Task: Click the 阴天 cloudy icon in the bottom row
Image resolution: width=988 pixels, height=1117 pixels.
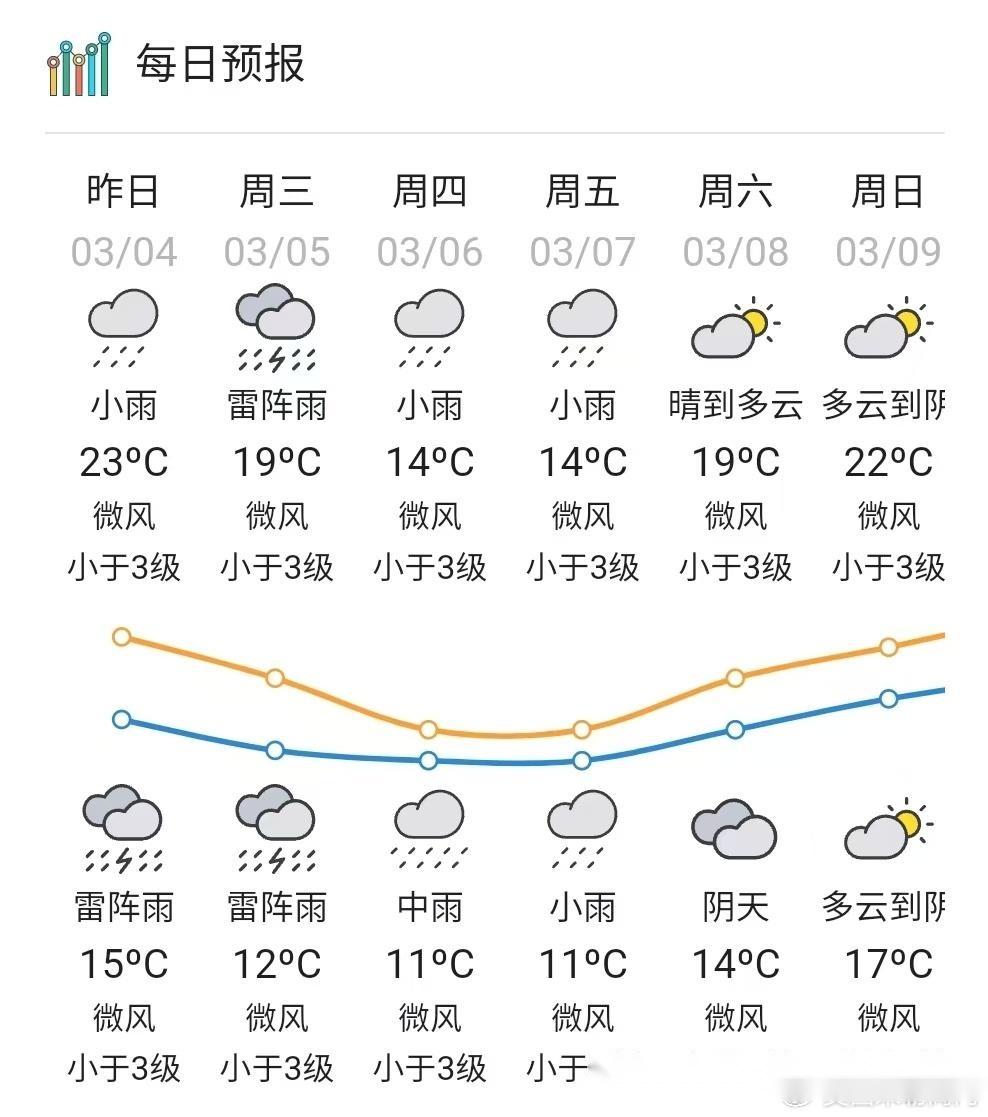Action: [736, 828]
